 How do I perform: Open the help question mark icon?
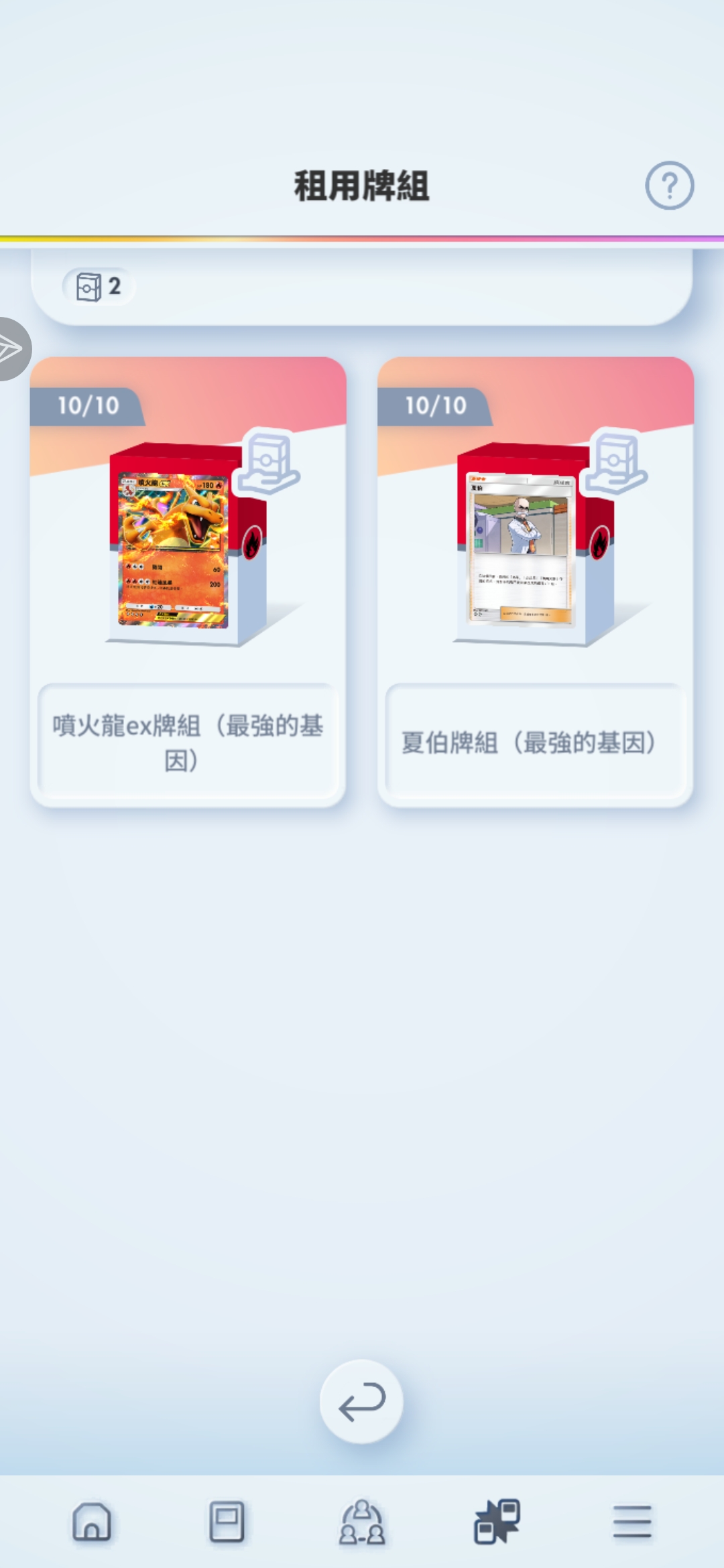coord(669,186)
